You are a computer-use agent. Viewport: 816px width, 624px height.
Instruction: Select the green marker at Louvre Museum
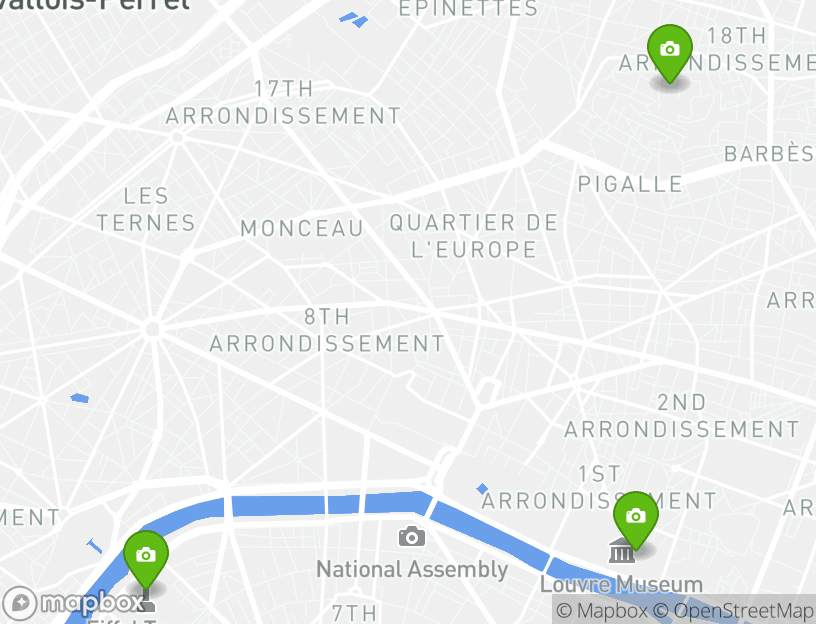(635, 517)
